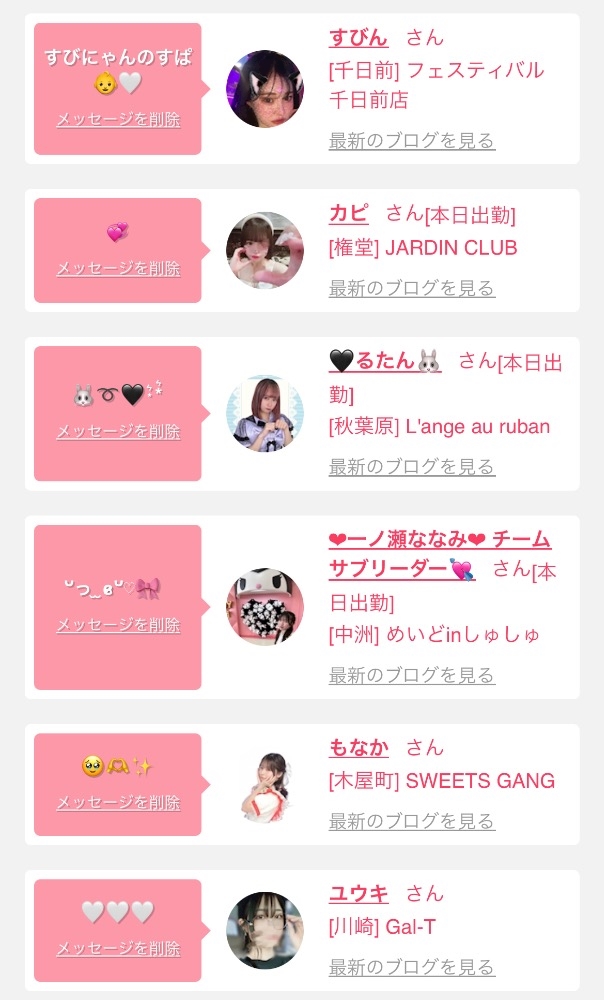Open もなか's profile name link
Image resolution: width=604 pixels, height=1000 pixels.
(x=358, y=747)
